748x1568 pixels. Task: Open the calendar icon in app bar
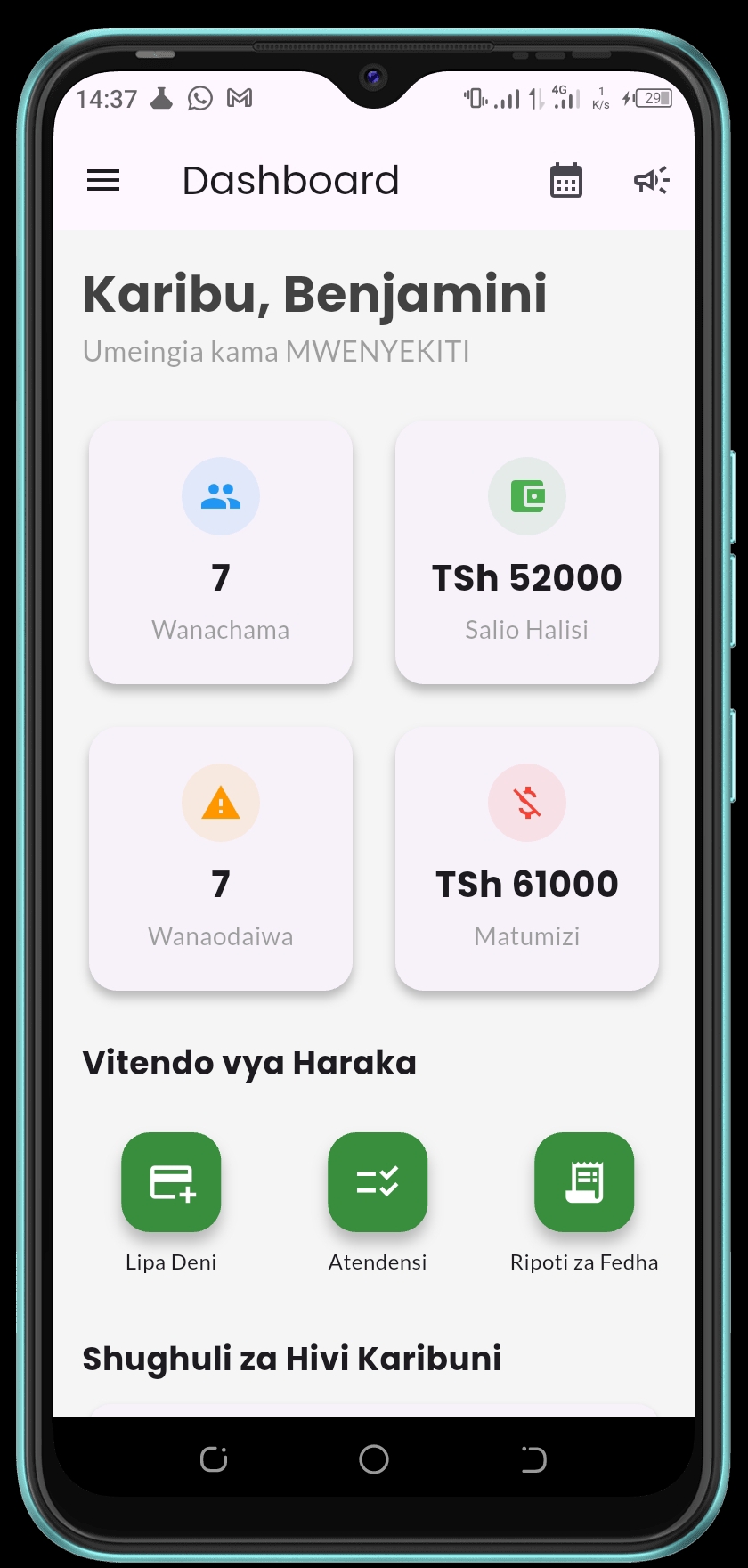565,181
